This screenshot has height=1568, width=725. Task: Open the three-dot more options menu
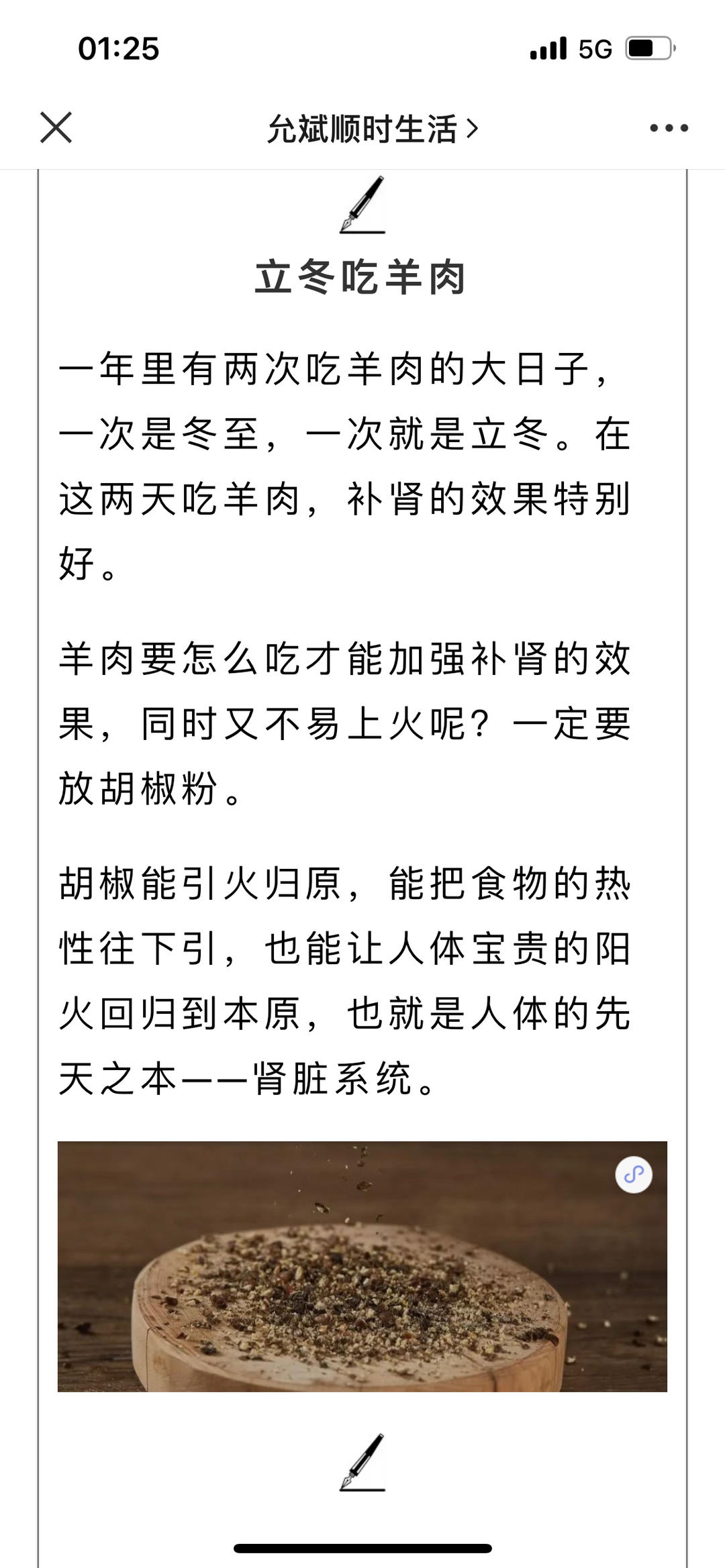pos(669,128)
